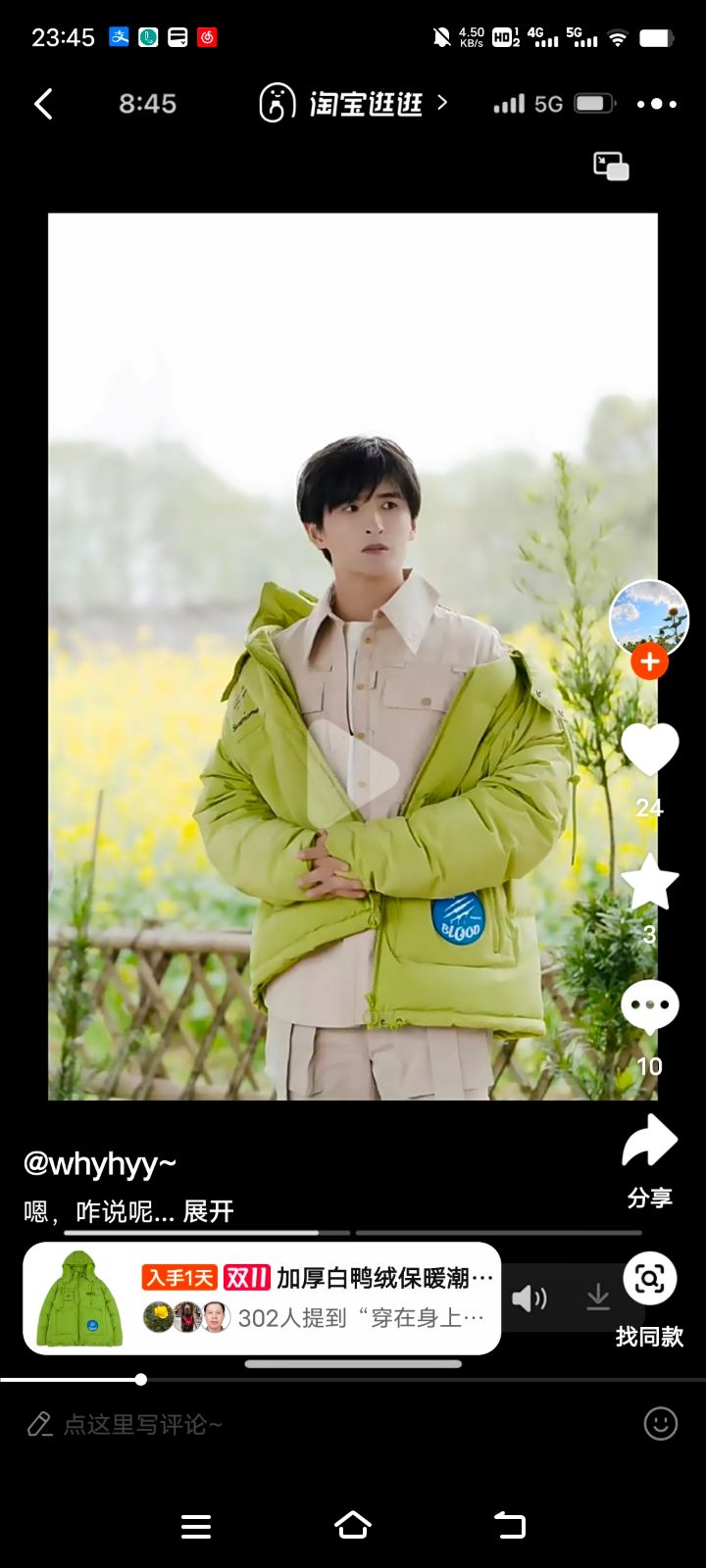This screenshot has height=1568, width=706.
Task: Open the creator's sunflower avatar profile
Action: (x=648, y=617)
